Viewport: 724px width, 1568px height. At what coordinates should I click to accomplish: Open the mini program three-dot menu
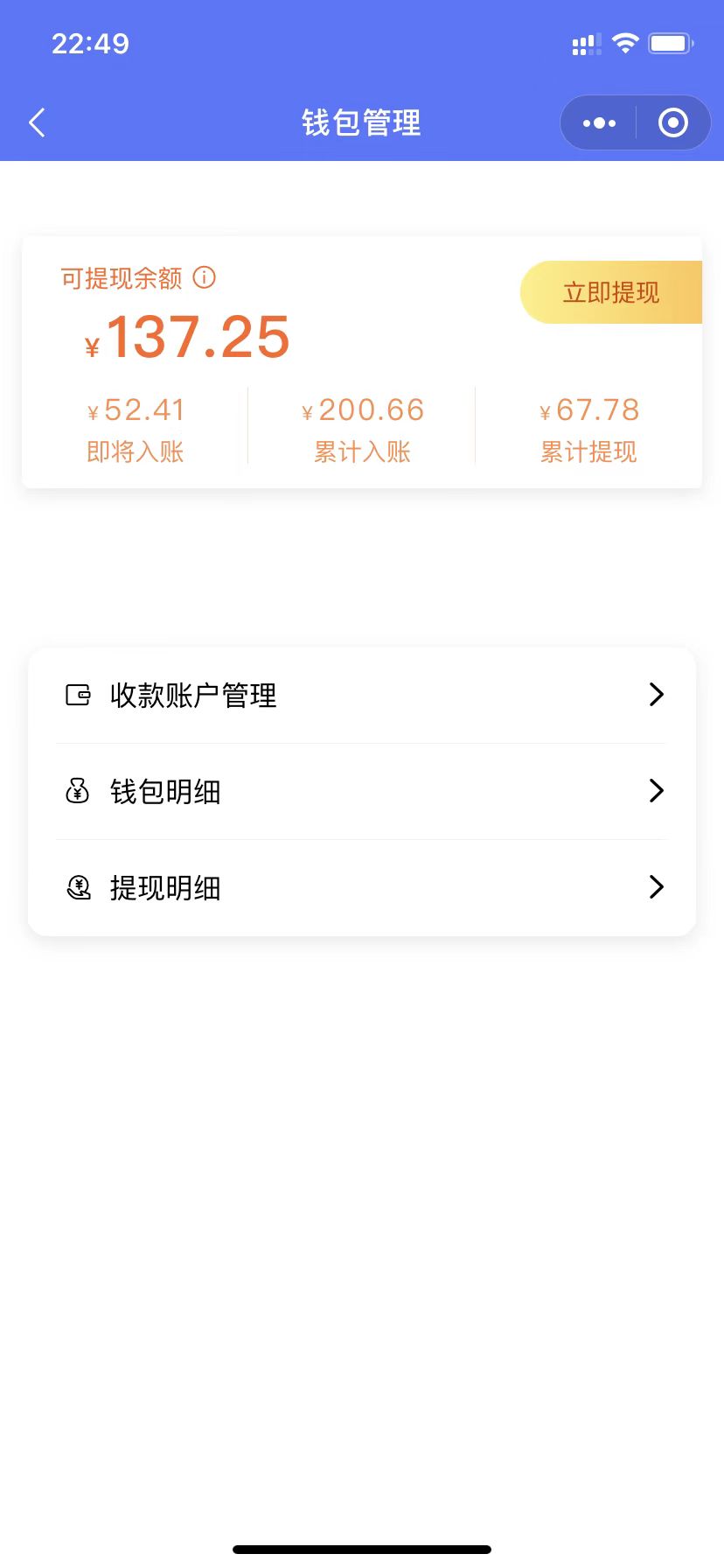(x=599, y=123)
